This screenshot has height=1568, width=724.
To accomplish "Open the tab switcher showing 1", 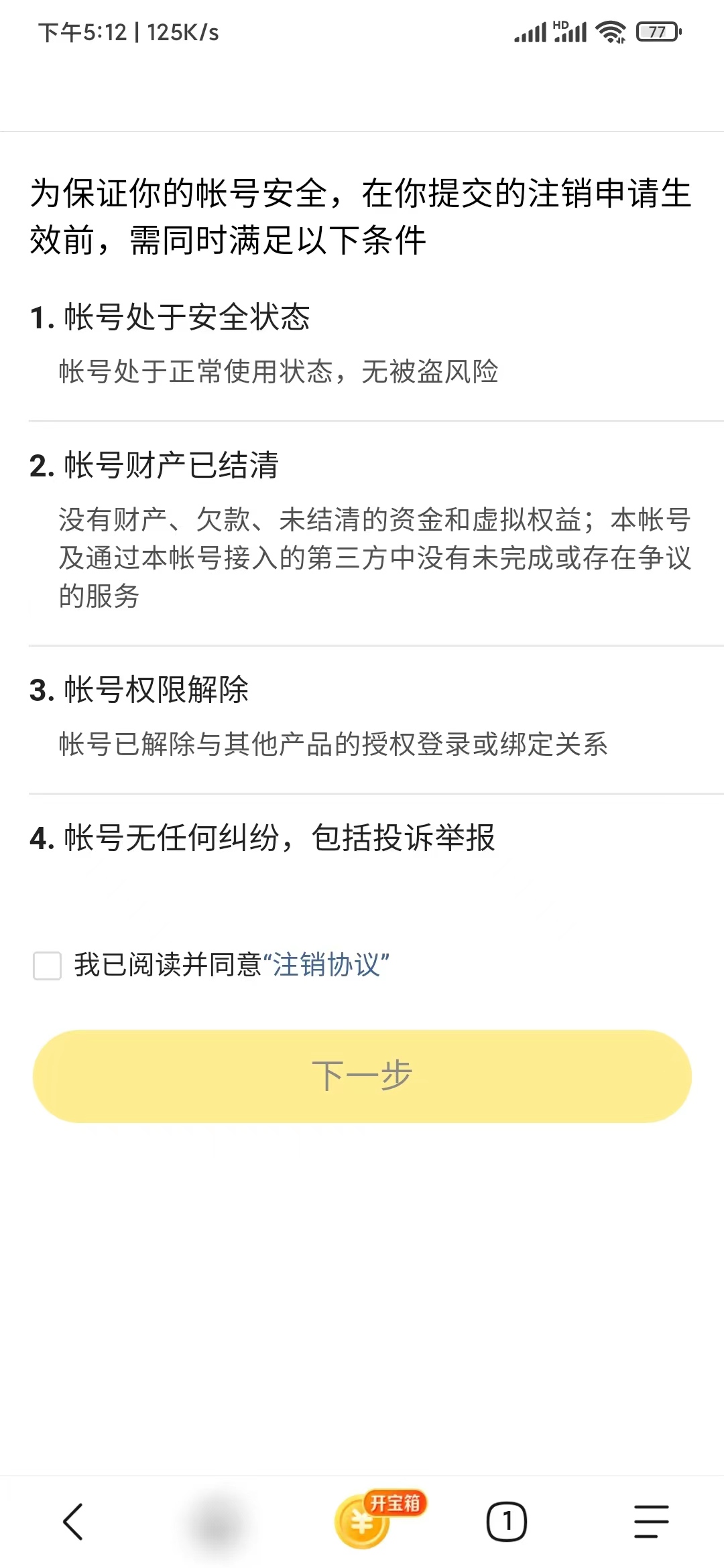I will 506,1523.
